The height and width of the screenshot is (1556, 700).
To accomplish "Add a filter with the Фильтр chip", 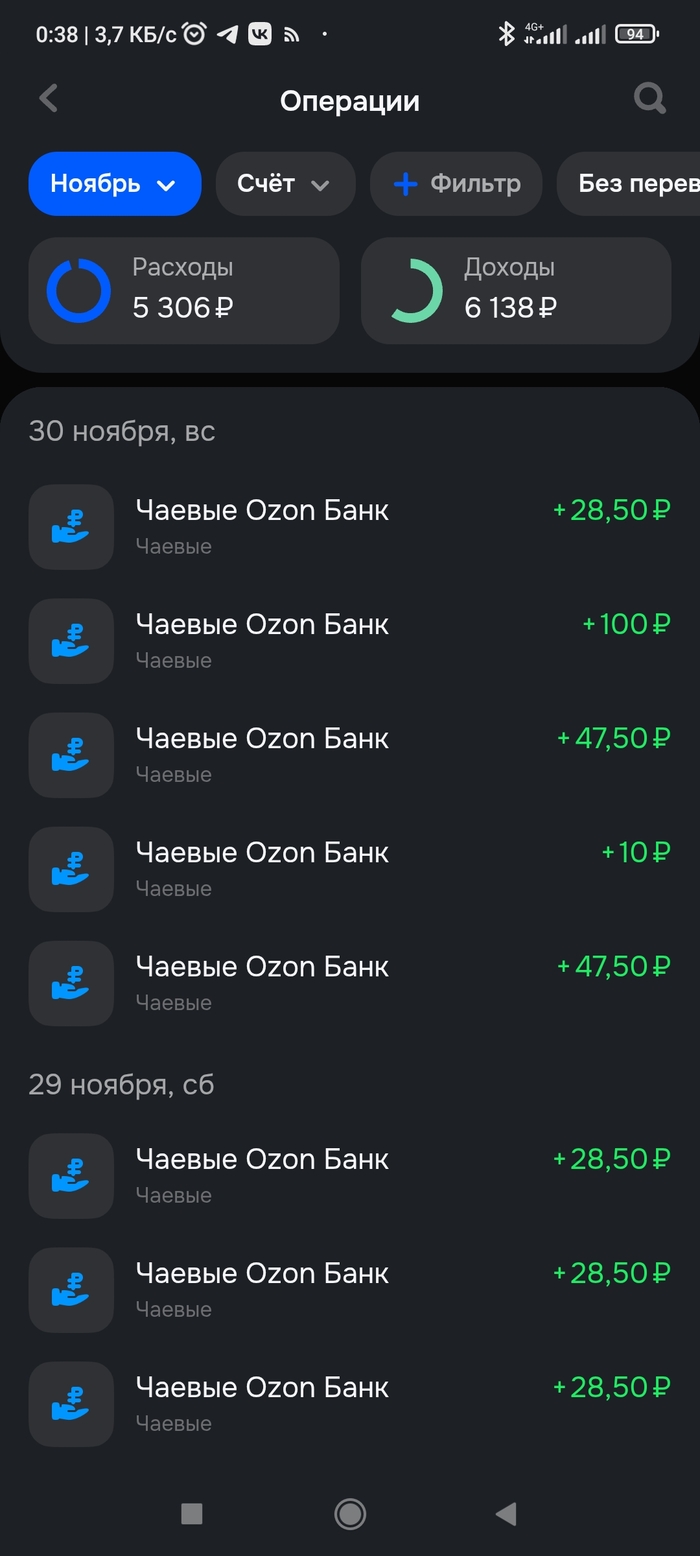I will [456, 184].
